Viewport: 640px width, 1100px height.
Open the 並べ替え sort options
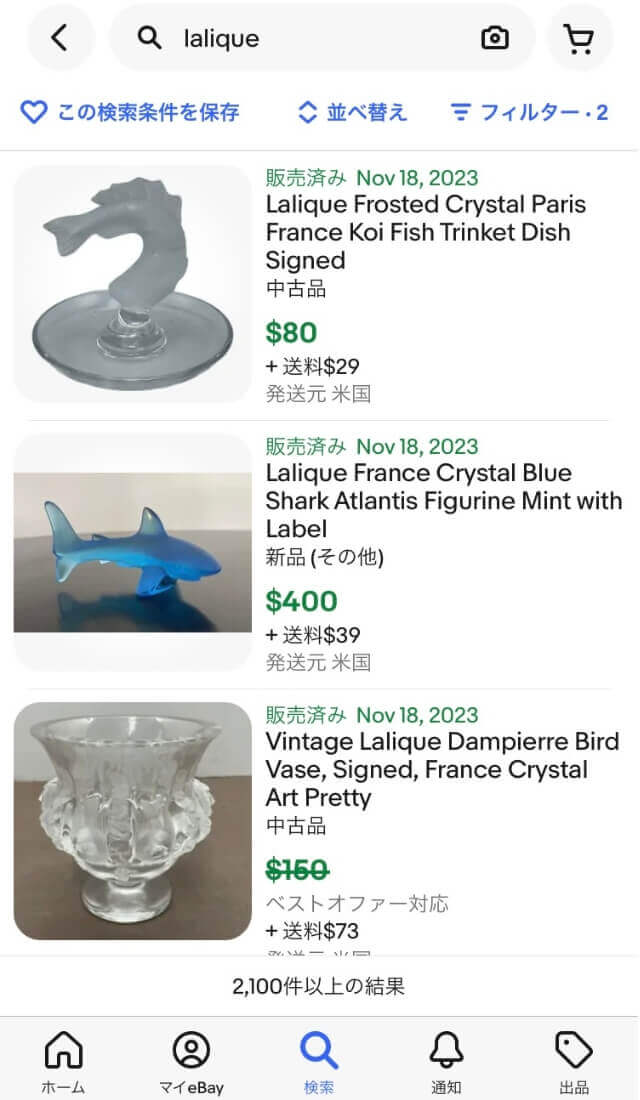coord(353,112)
